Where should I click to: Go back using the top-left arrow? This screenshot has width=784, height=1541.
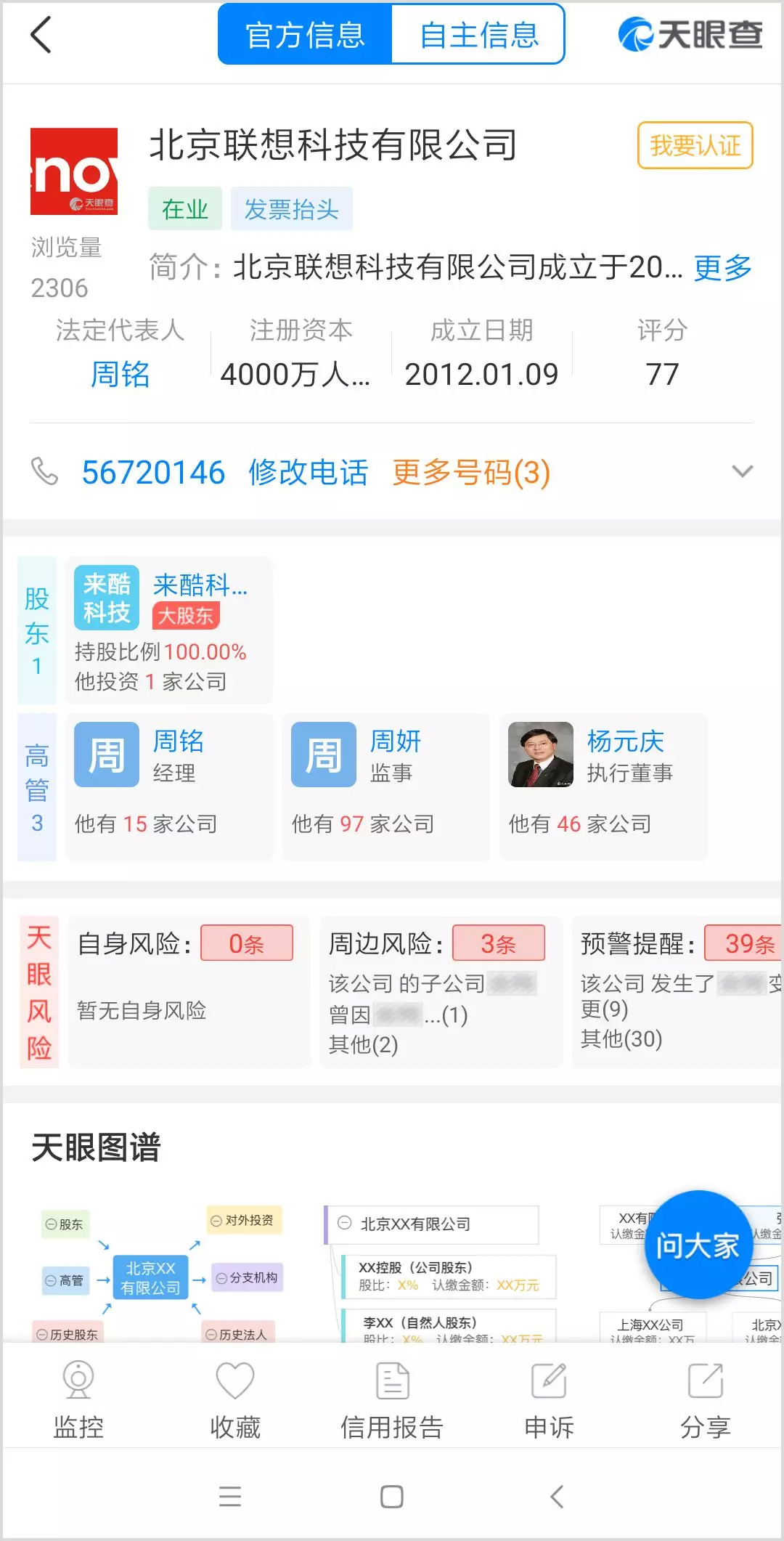[41, 35]
